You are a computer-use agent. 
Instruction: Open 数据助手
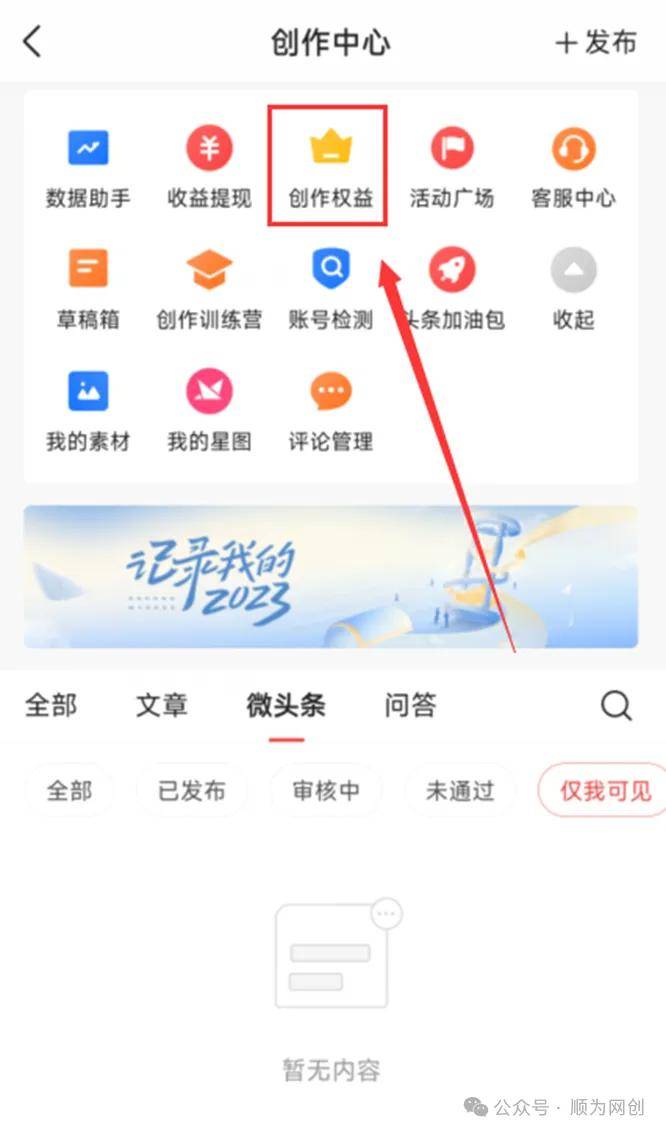coord(88,168)
